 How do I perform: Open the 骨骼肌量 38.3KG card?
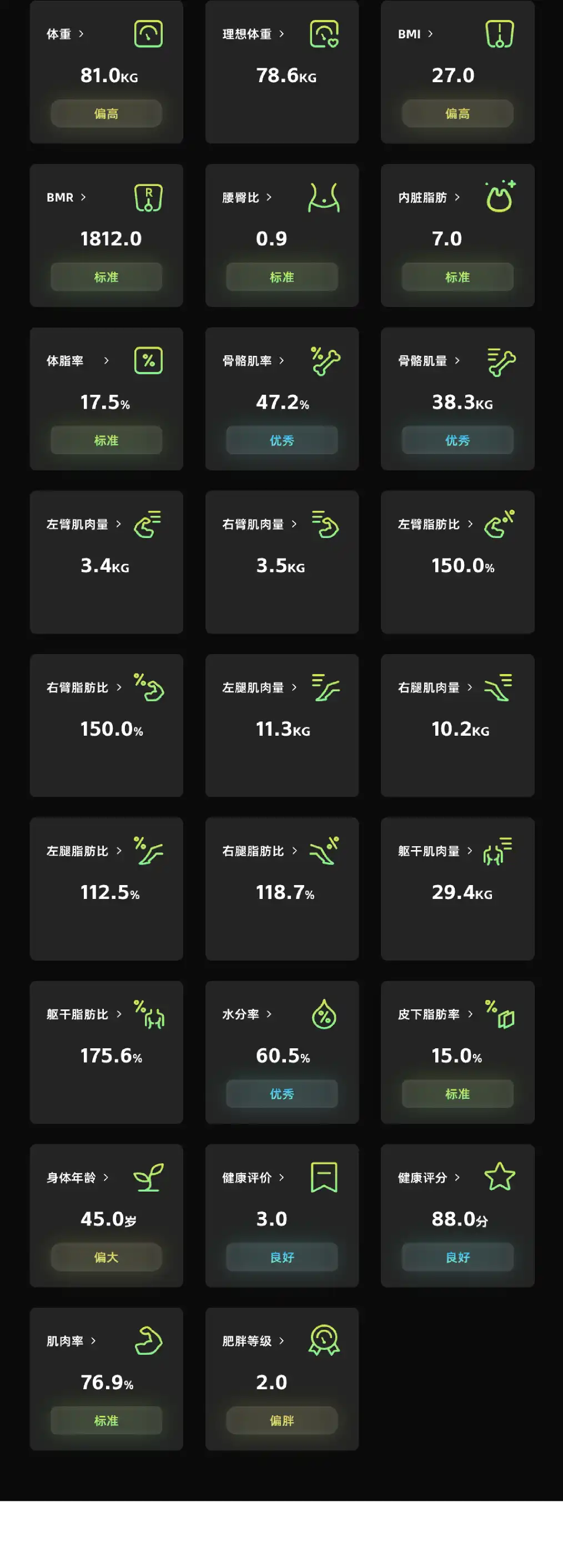pyautogui.click(x=457, y=399)
